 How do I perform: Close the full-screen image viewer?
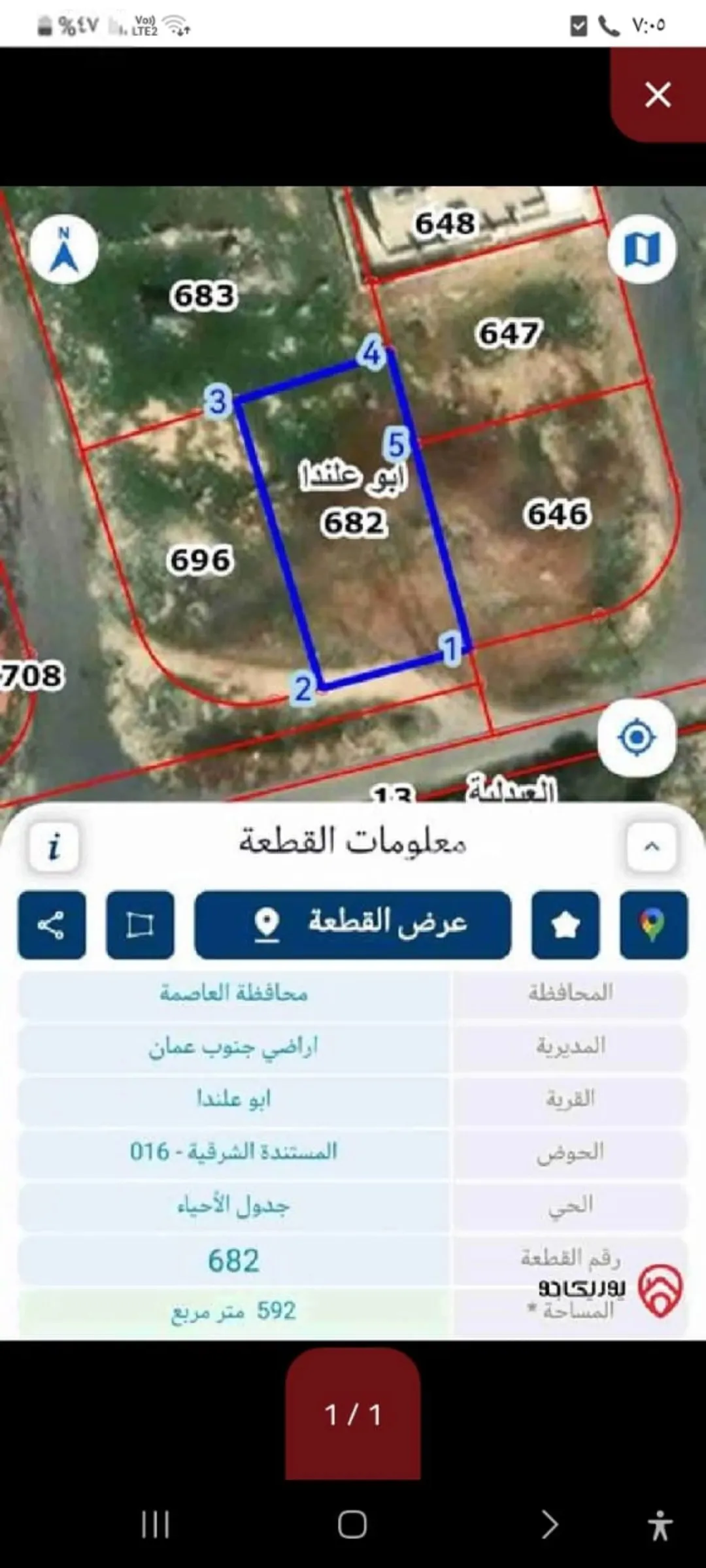tap(658, 95)
